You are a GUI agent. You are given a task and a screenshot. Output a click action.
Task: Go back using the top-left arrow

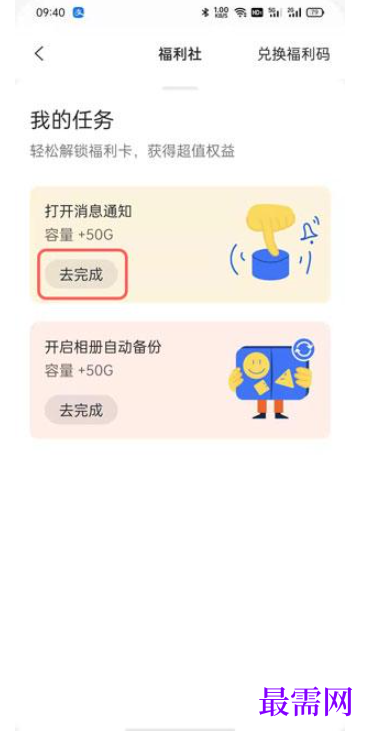pos(39,54)
